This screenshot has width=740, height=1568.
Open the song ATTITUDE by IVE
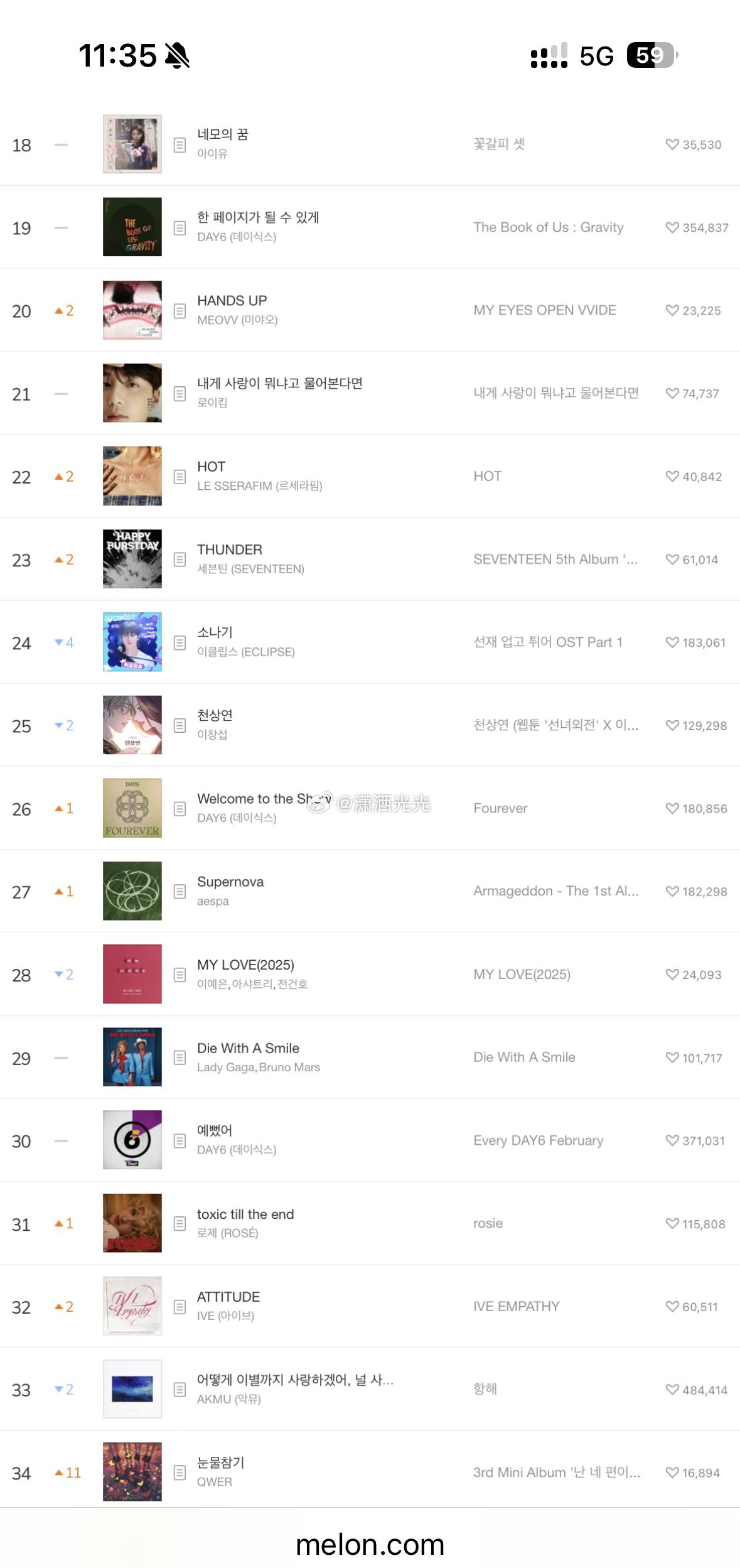pyautogui.click(x=228, y=1297)
